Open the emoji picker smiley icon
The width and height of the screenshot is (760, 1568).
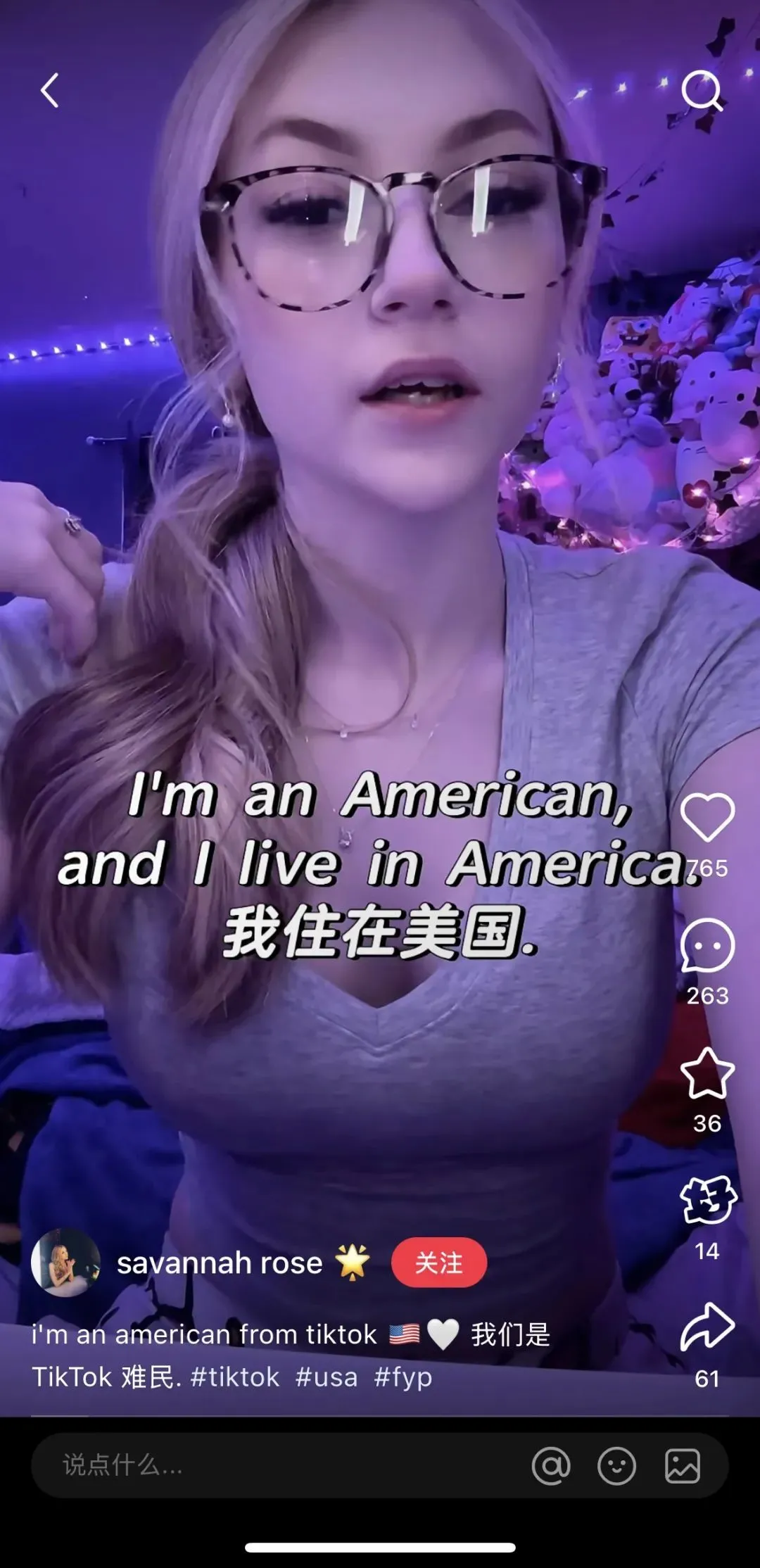pos(616,1465)
